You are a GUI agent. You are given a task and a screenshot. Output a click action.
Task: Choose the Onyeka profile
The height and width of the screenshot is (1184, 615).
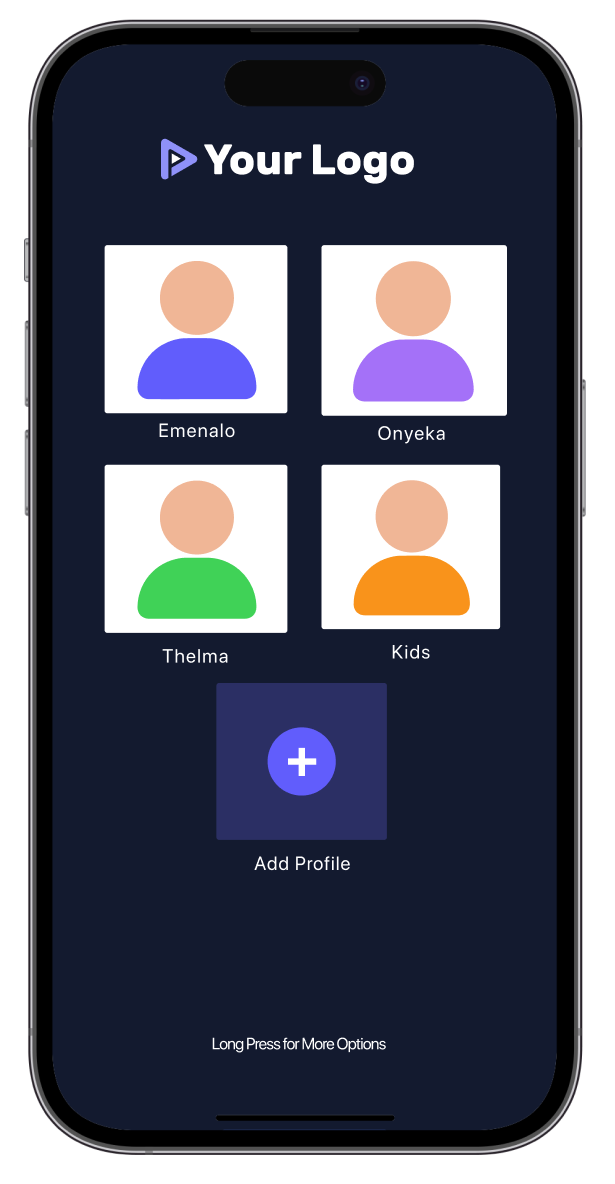[x=413, y=330]
